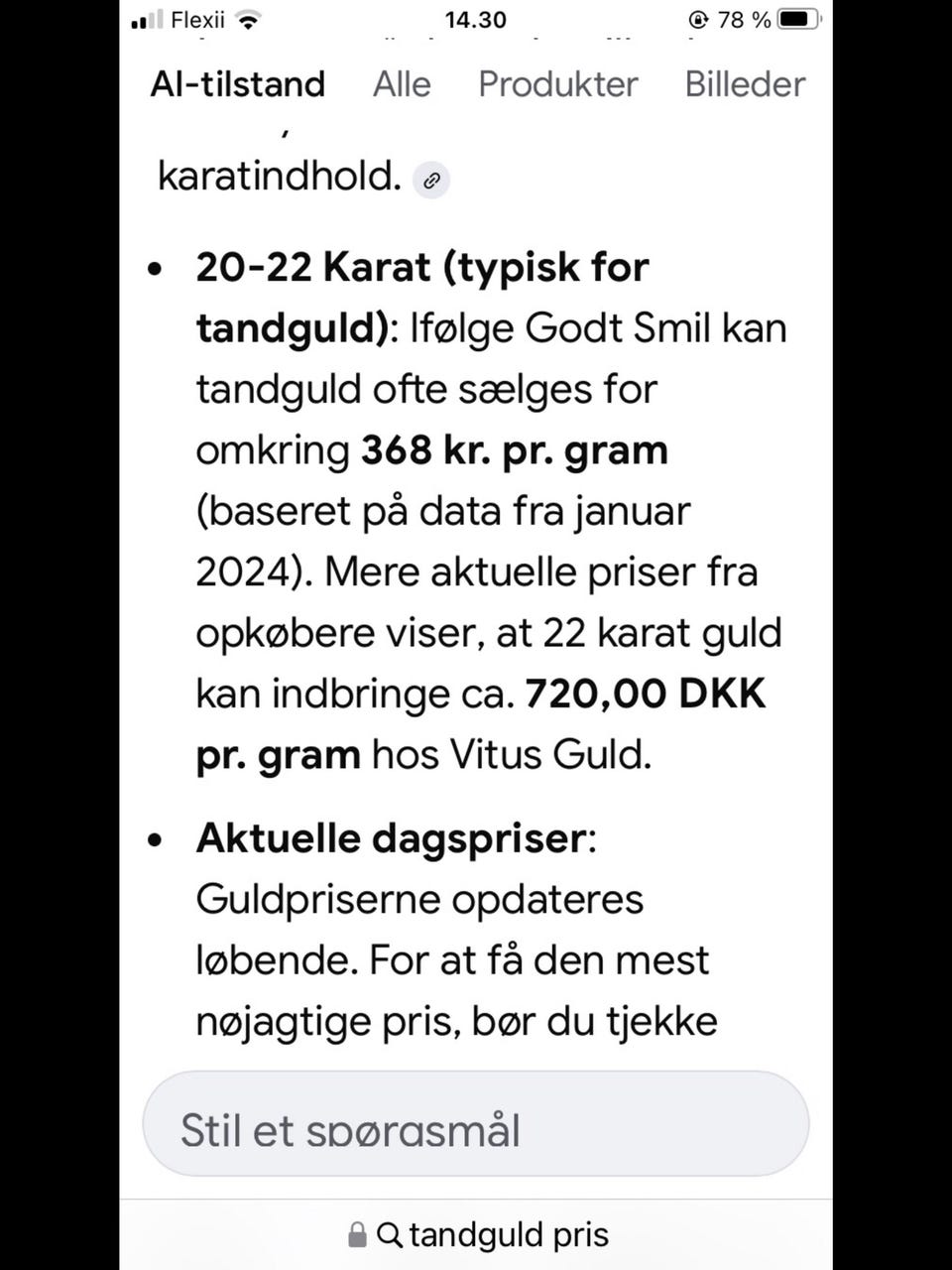Image resolution: width=952 pixels, height=1270 pixels.
Task: Tap the battery indicator icon
Action: [798, 17]
